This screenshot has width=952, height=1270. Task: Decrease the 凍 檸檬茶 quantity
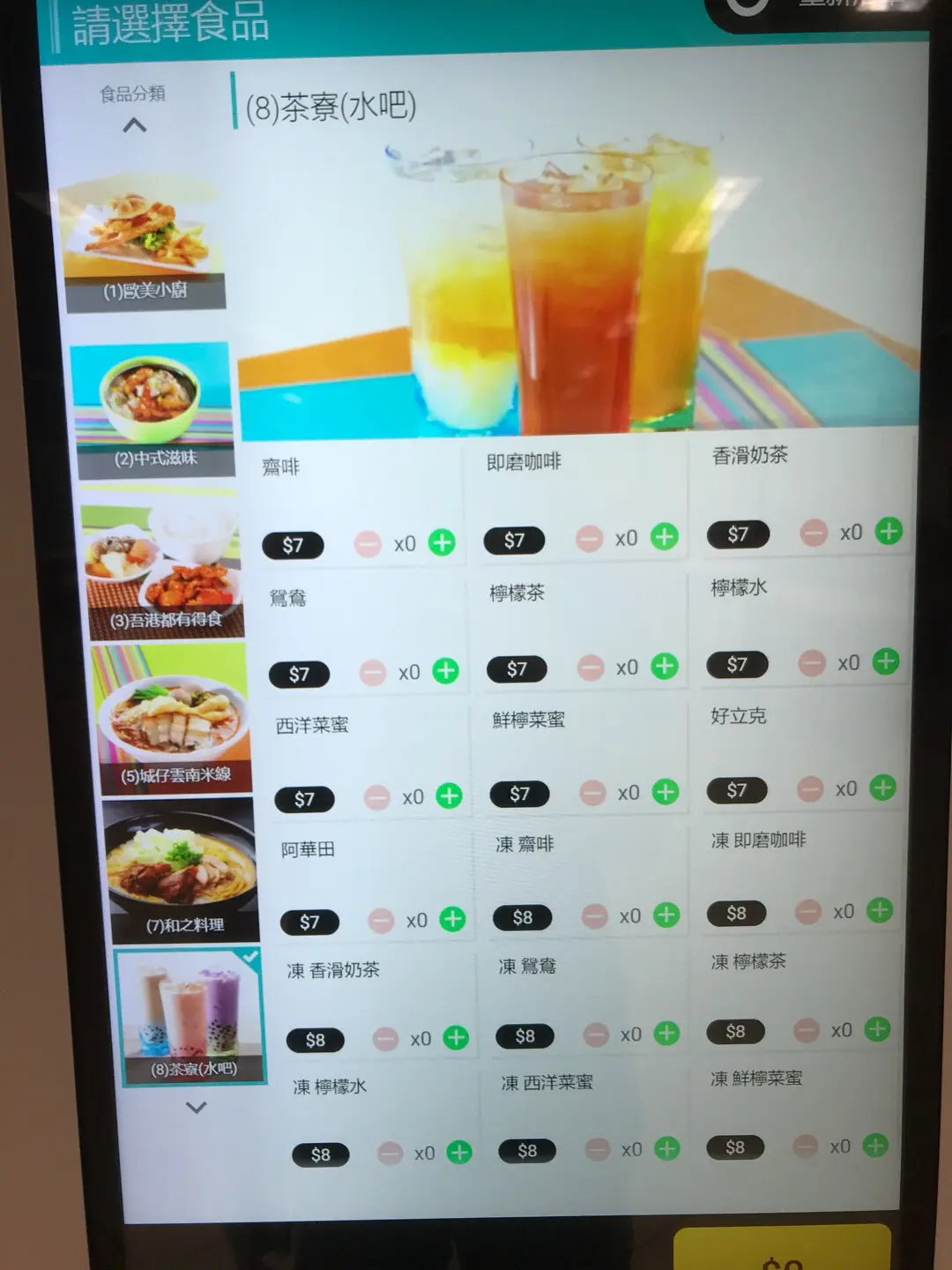click(806, 1030)
